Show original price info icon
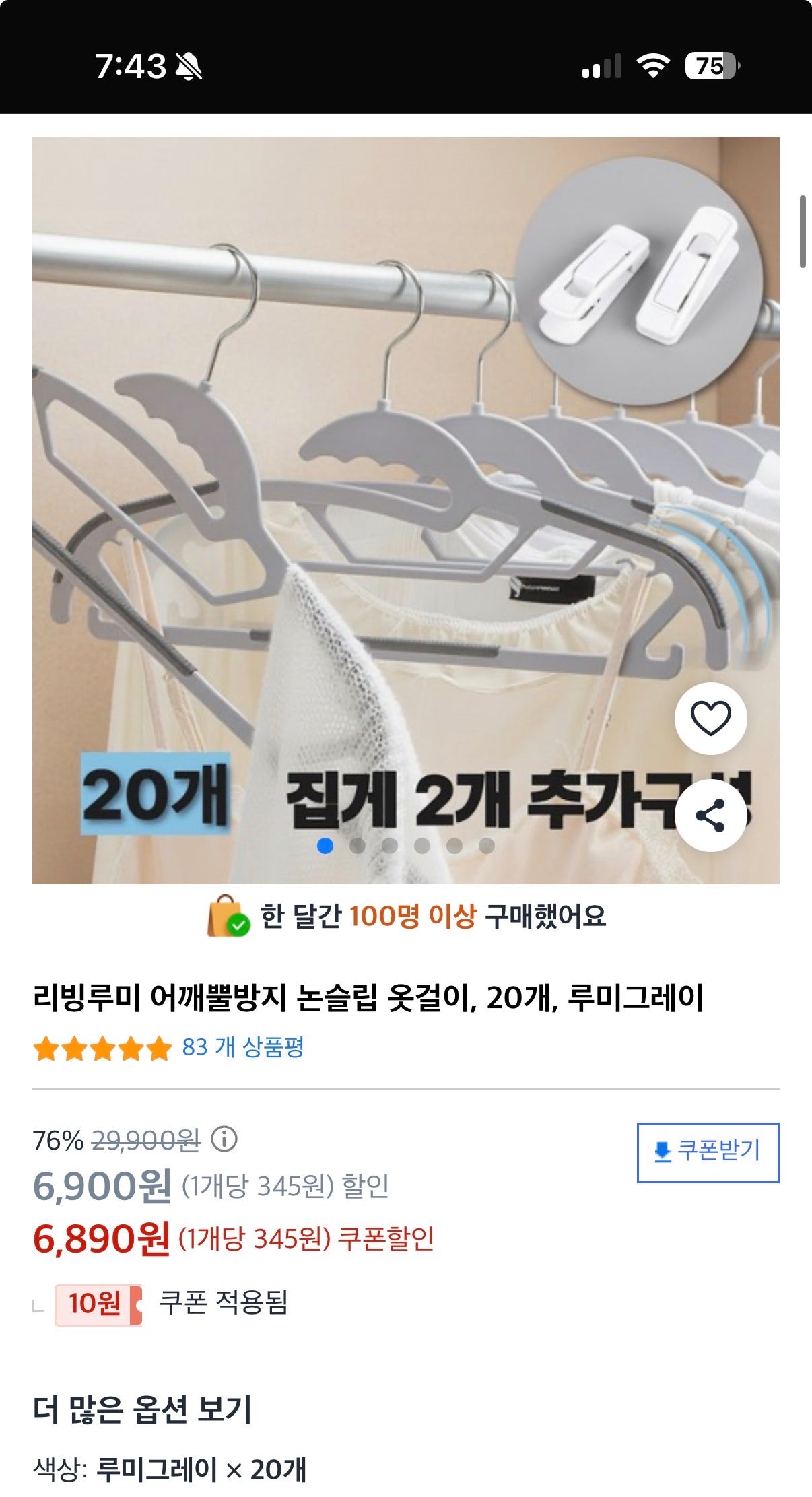This screenshot has width=812, height=1497. pyautogui.click(x=224, y=1139)
